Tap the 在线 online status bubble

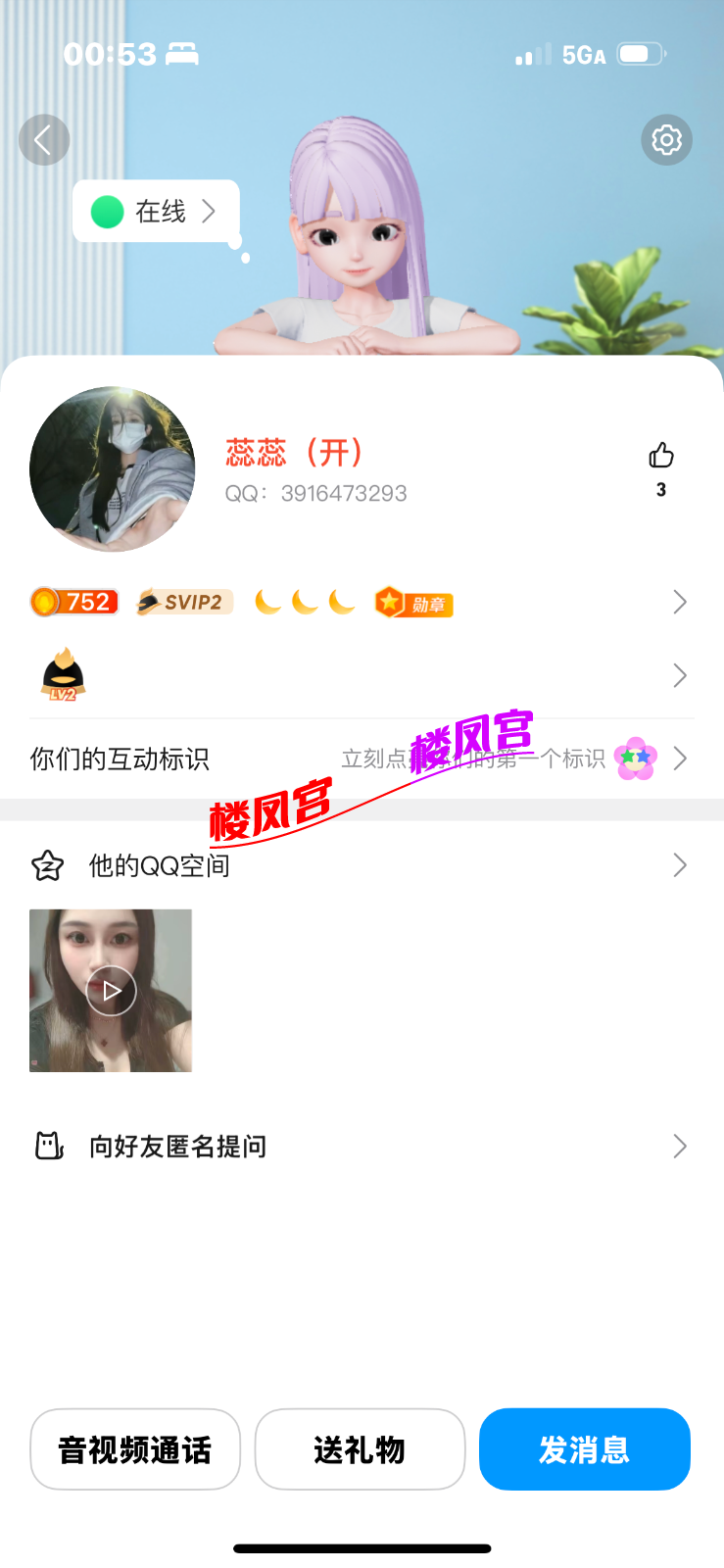point(156,211)
